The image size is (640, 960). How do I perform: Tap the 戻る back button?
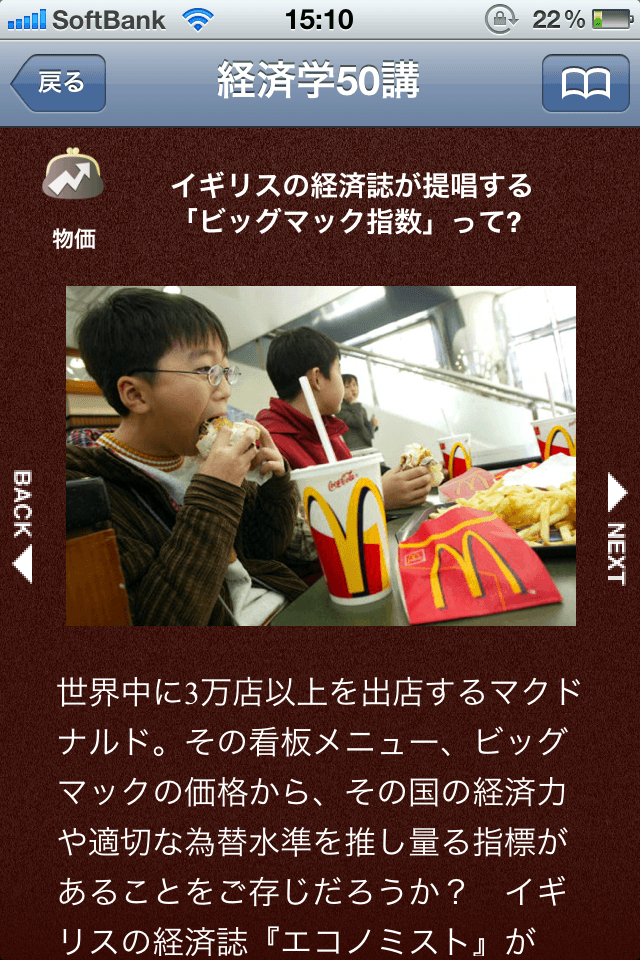click(x=59, y=83)
